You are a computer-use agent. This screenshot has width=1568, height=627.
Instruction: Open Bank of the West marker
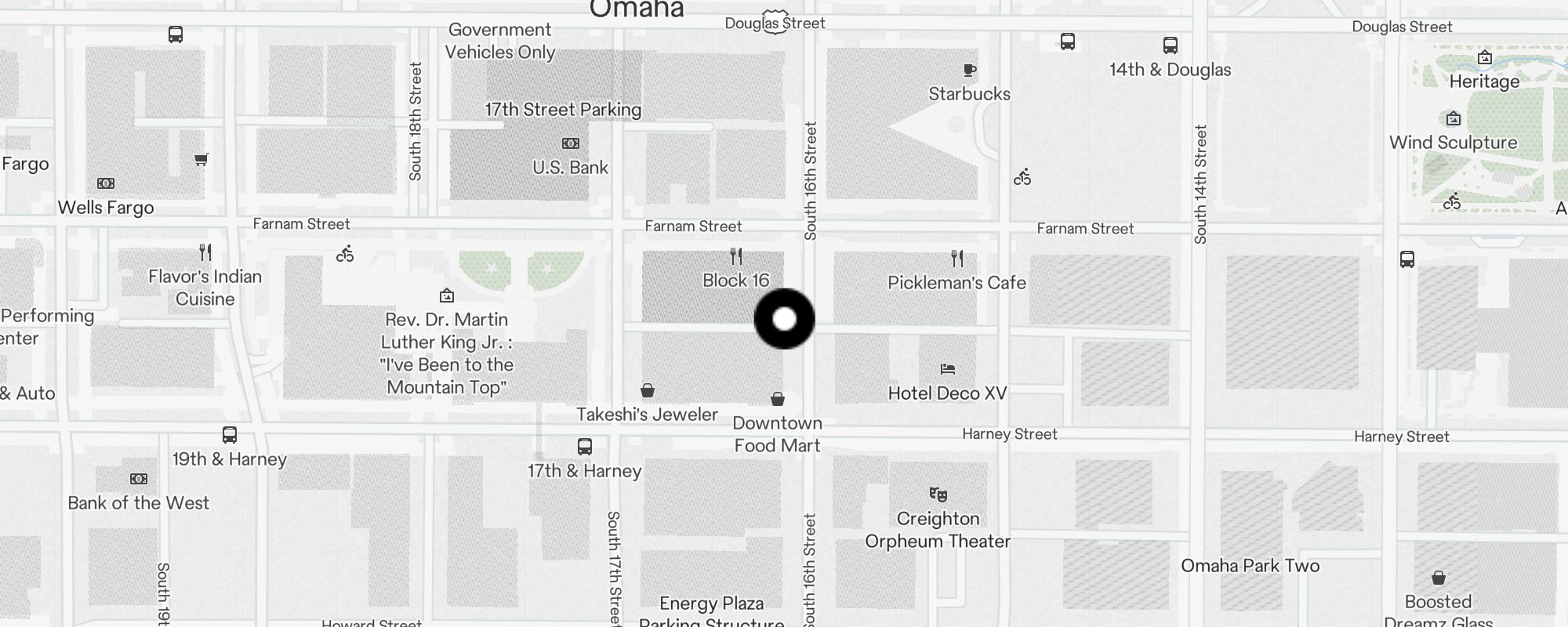(139, 479)
